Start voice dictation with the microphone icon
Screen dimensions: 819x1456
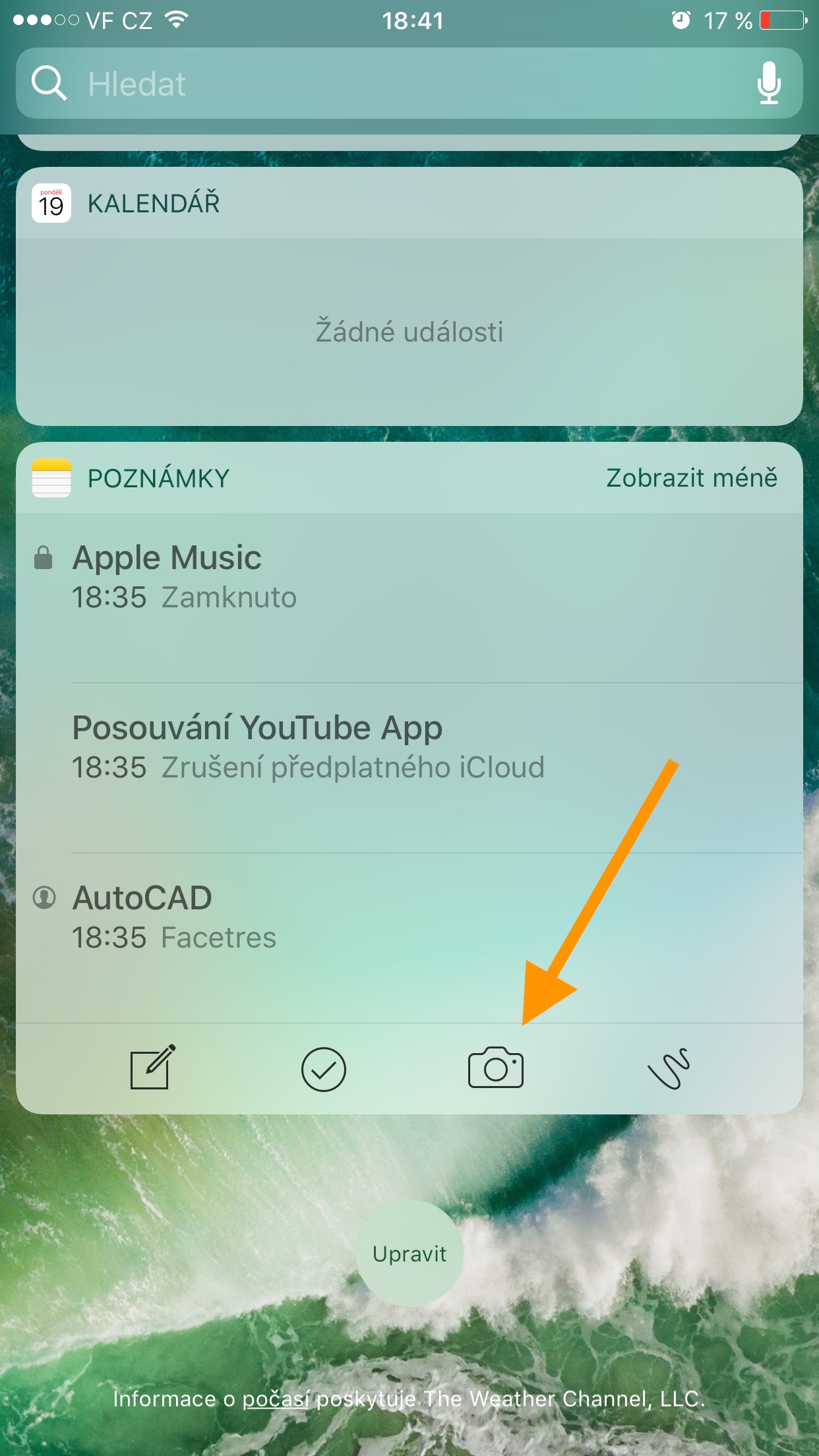tap(768, 84)
